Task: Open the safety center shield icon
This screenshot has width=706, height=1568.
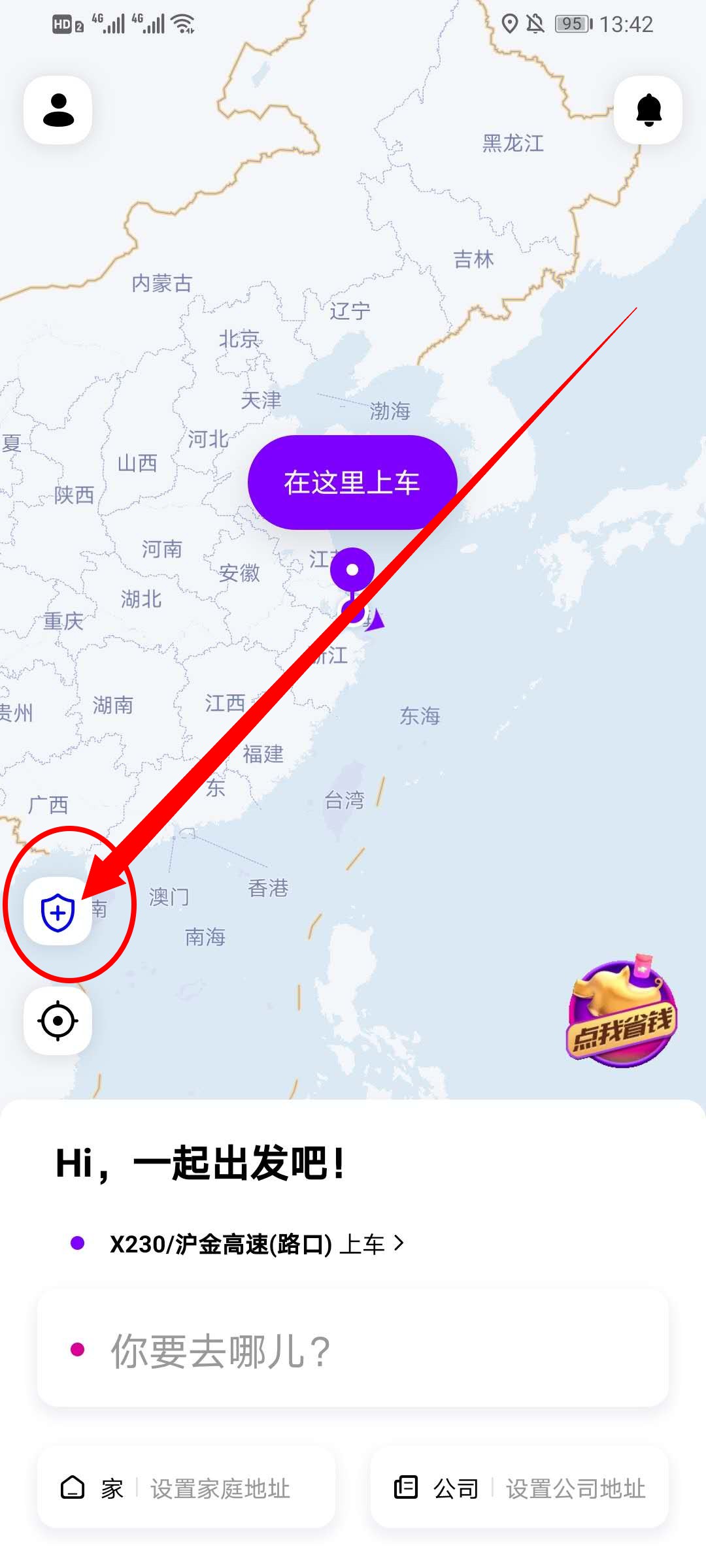Action: pos(58,912)
